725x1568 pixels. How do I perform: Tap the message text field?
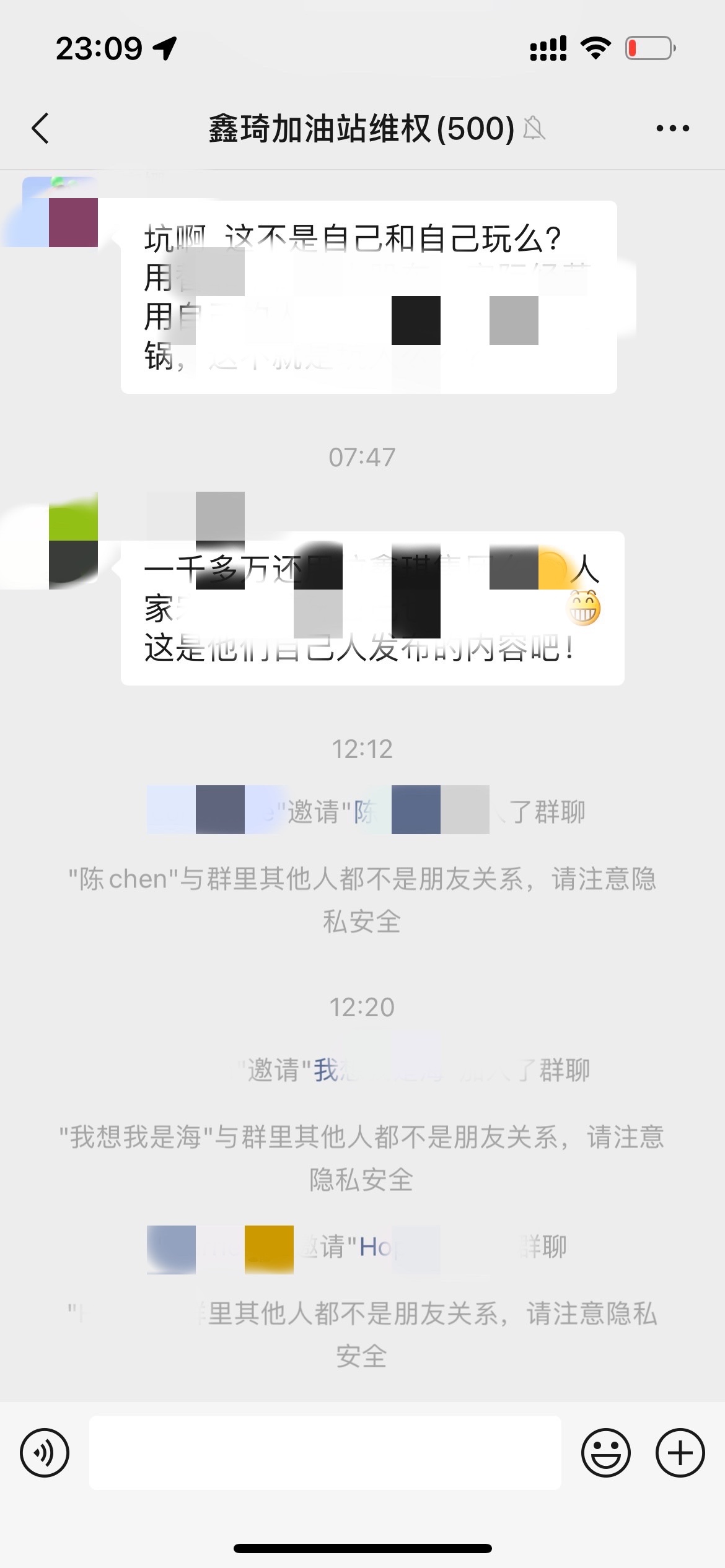click(325, 1453)
